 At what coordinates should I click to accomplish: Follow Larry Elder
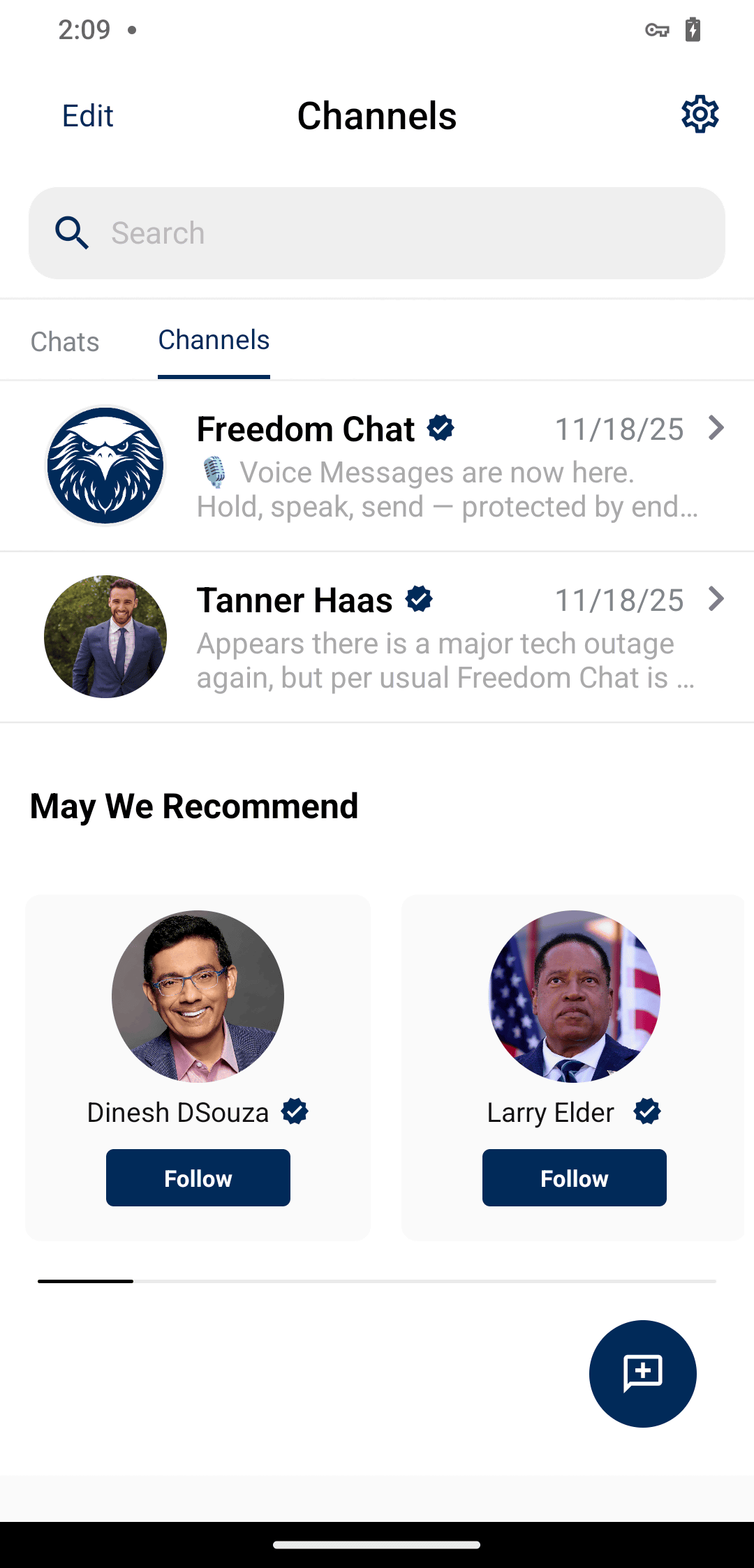pyautogui.click(x=574, y=1178)
